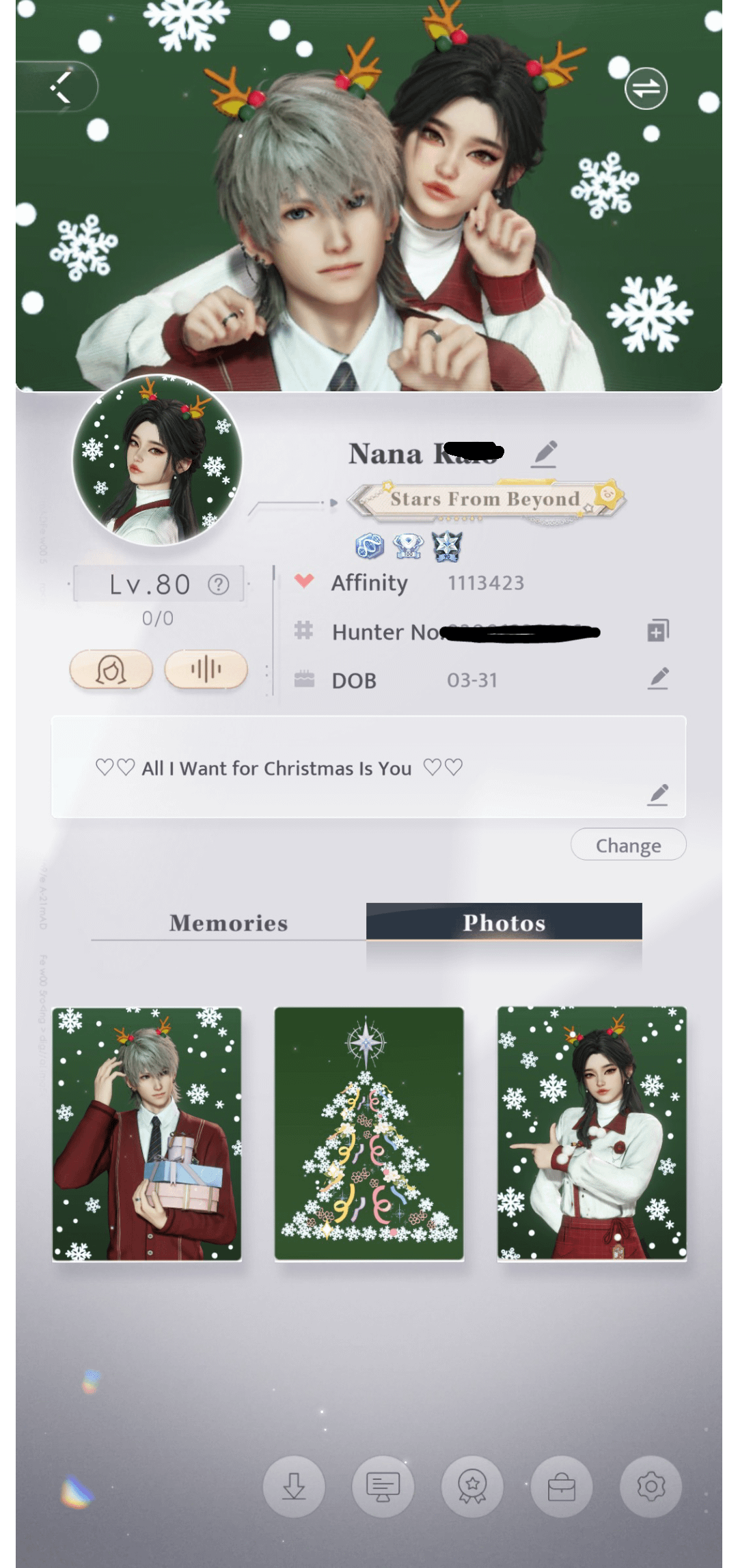Edit the DOB date with its pencil
Viewport: 738px width, 1568px height.
pos(657,679)
